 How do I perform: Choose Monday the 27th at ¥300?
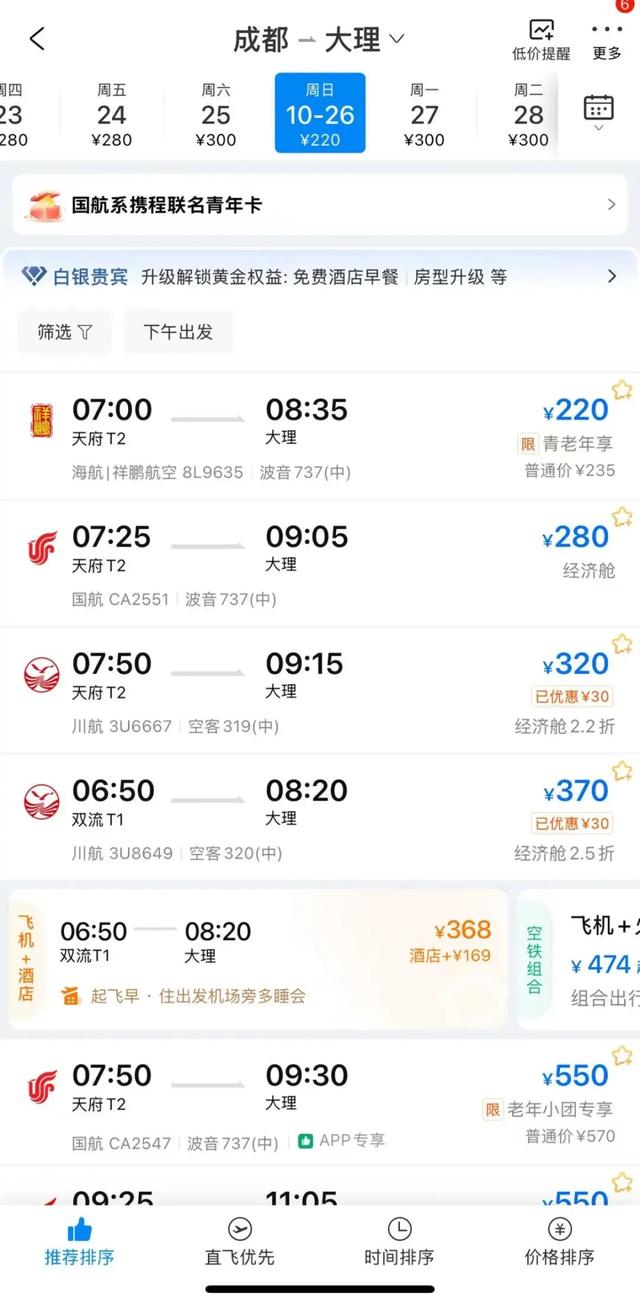(x=424, y=114)
